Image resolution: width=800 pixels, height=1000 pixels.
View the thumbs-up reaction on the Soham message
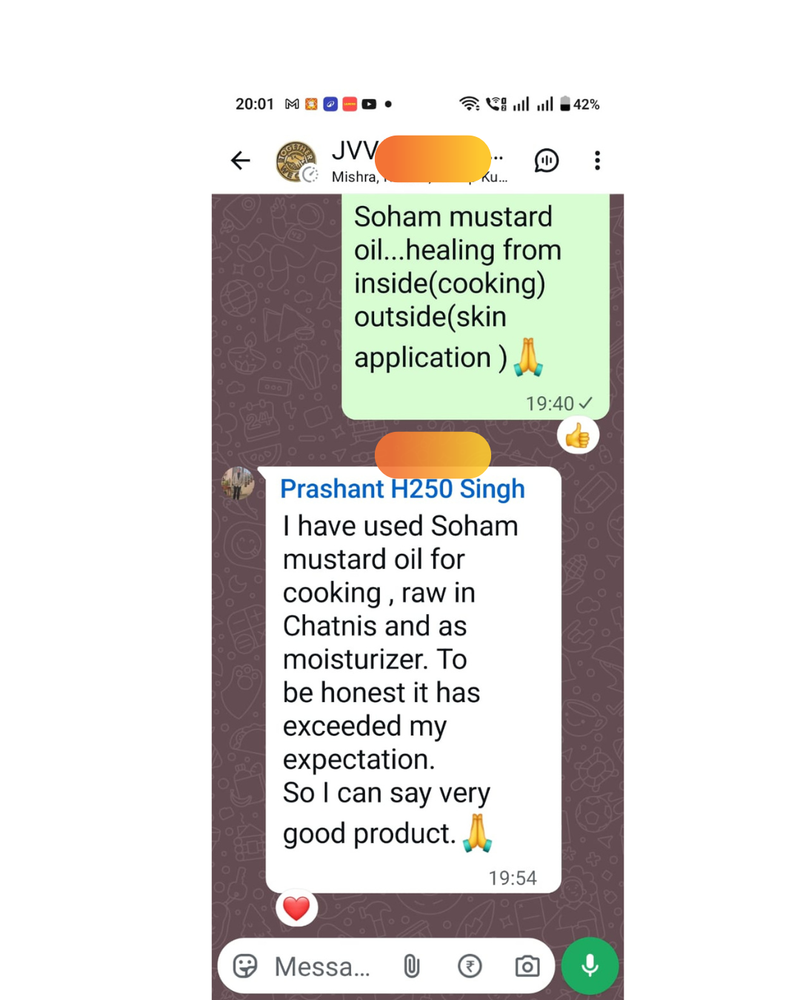click(x=577, y=435)
